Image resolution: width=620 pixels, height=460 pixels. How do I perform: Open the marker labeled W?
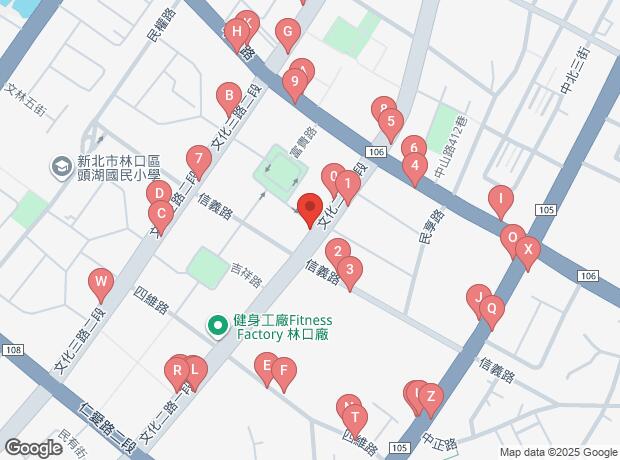[101, 286]
